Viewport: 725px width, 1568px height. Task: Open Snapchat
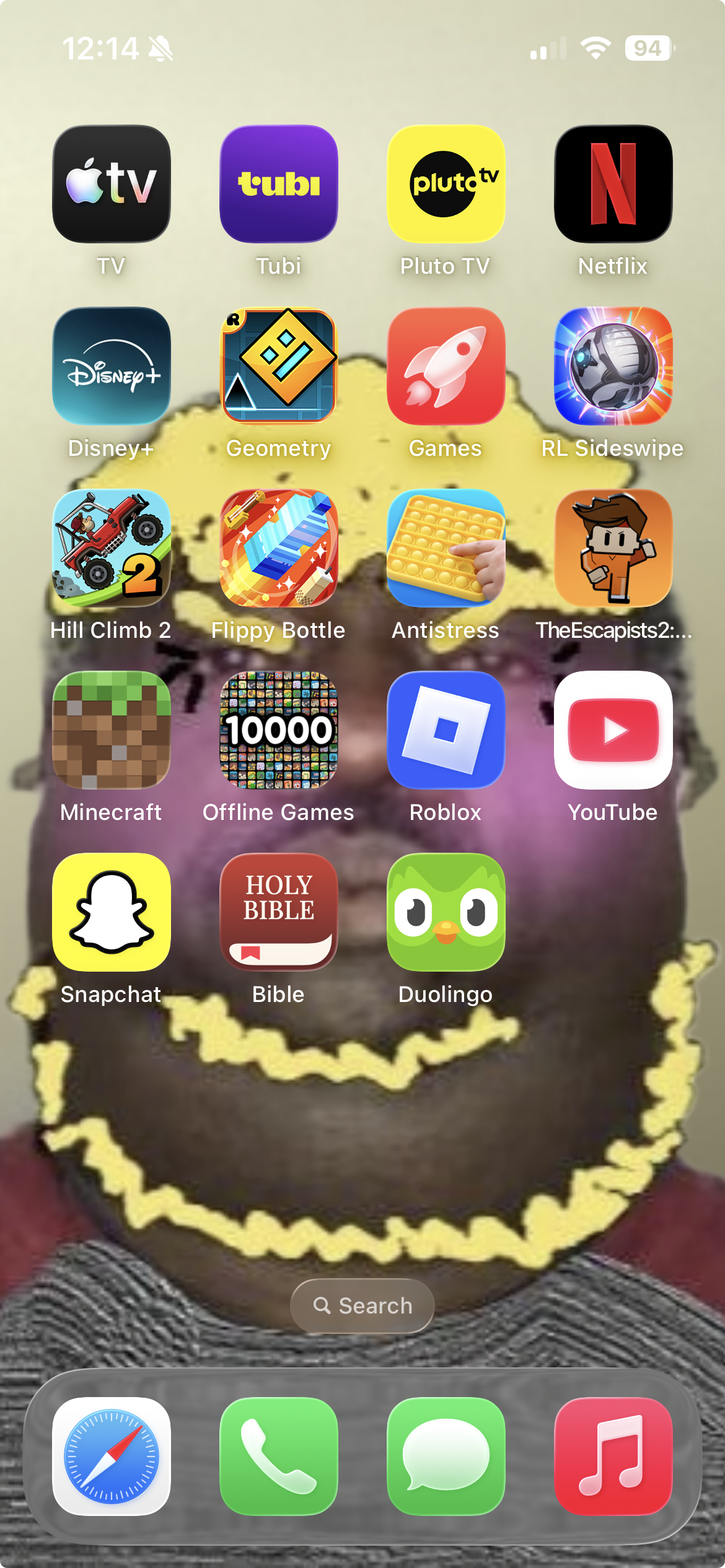(x=112, y=912)
